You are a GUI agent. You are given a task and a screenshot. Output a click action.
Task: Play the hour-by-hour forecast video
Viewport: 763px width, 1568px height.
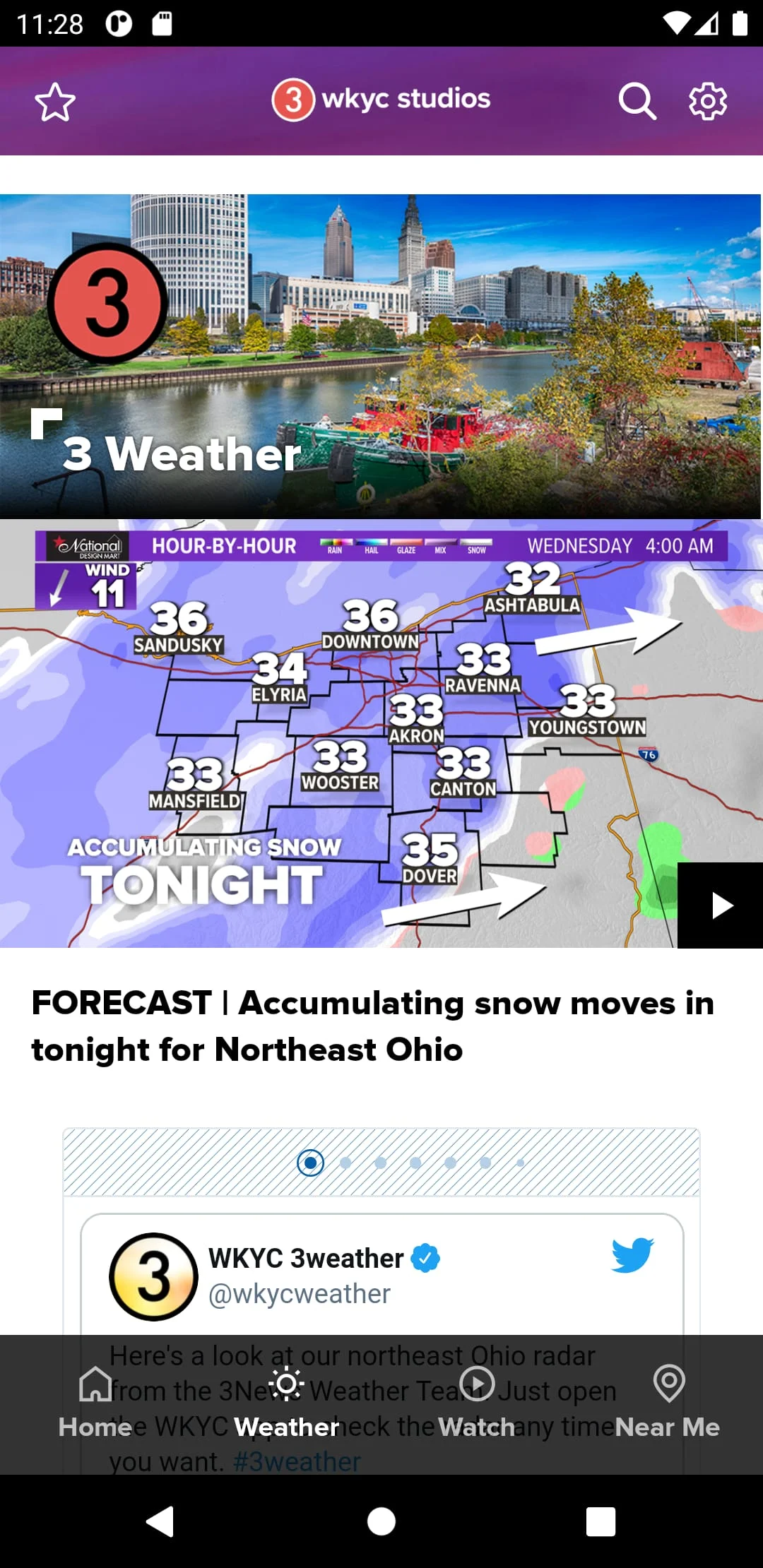point(720,905)
